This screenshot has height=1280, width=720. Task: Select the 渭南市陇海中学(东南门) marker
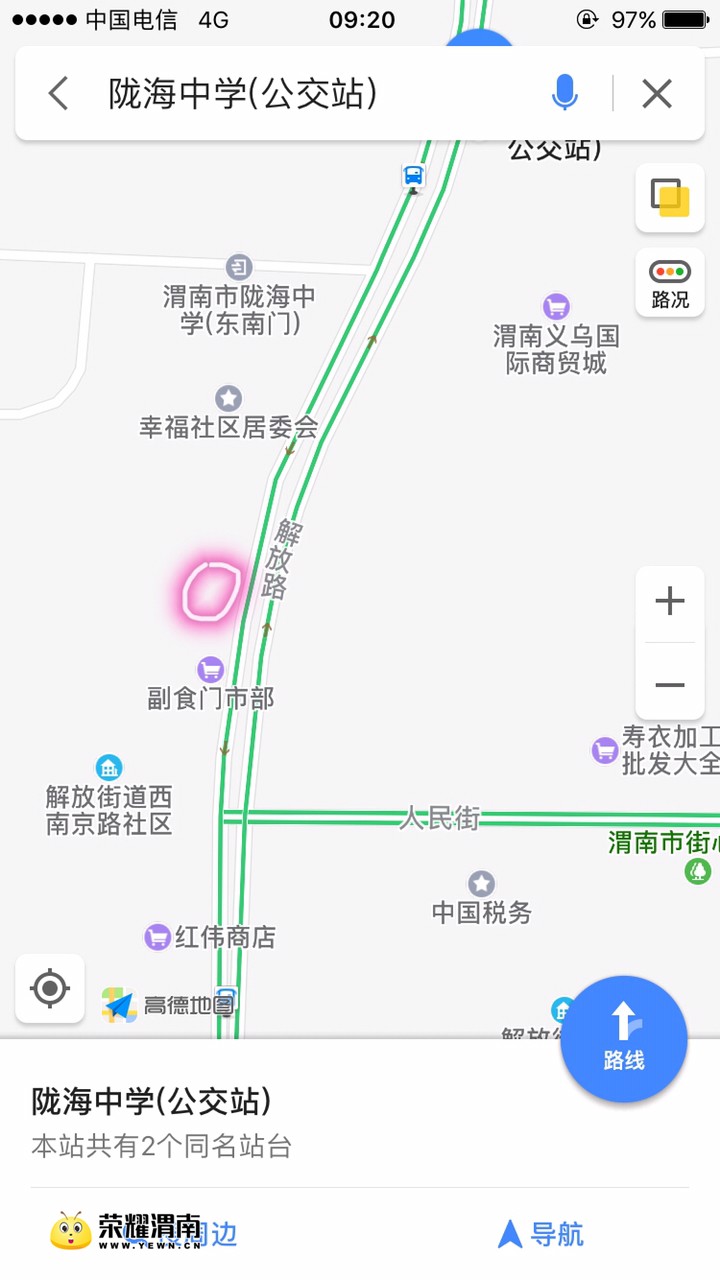[239, 267]
